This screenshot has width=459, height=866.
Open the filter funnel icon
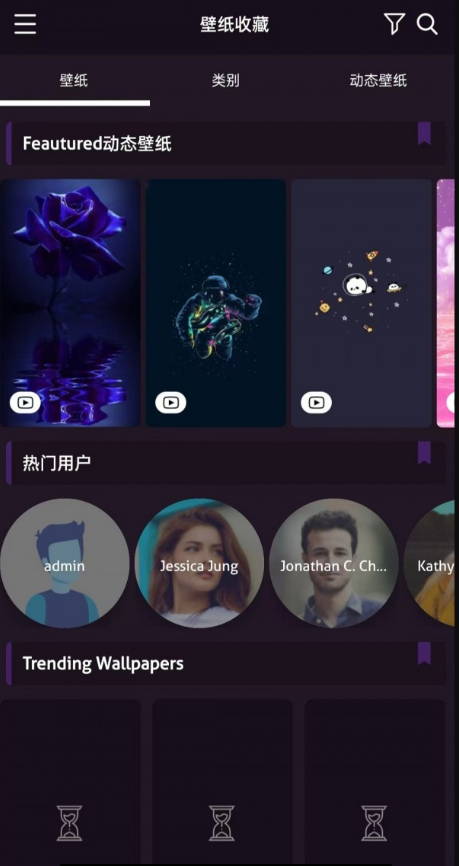(394, 24)
